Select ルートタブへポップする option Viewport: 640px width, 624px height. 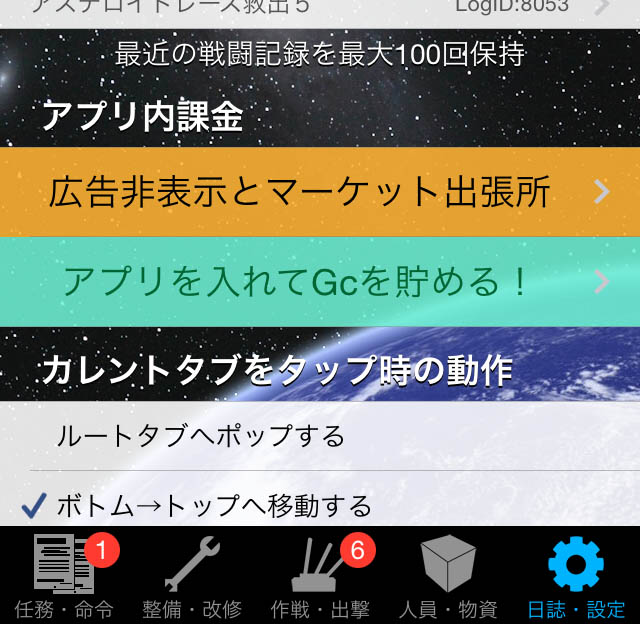click(x=320, y=436)
